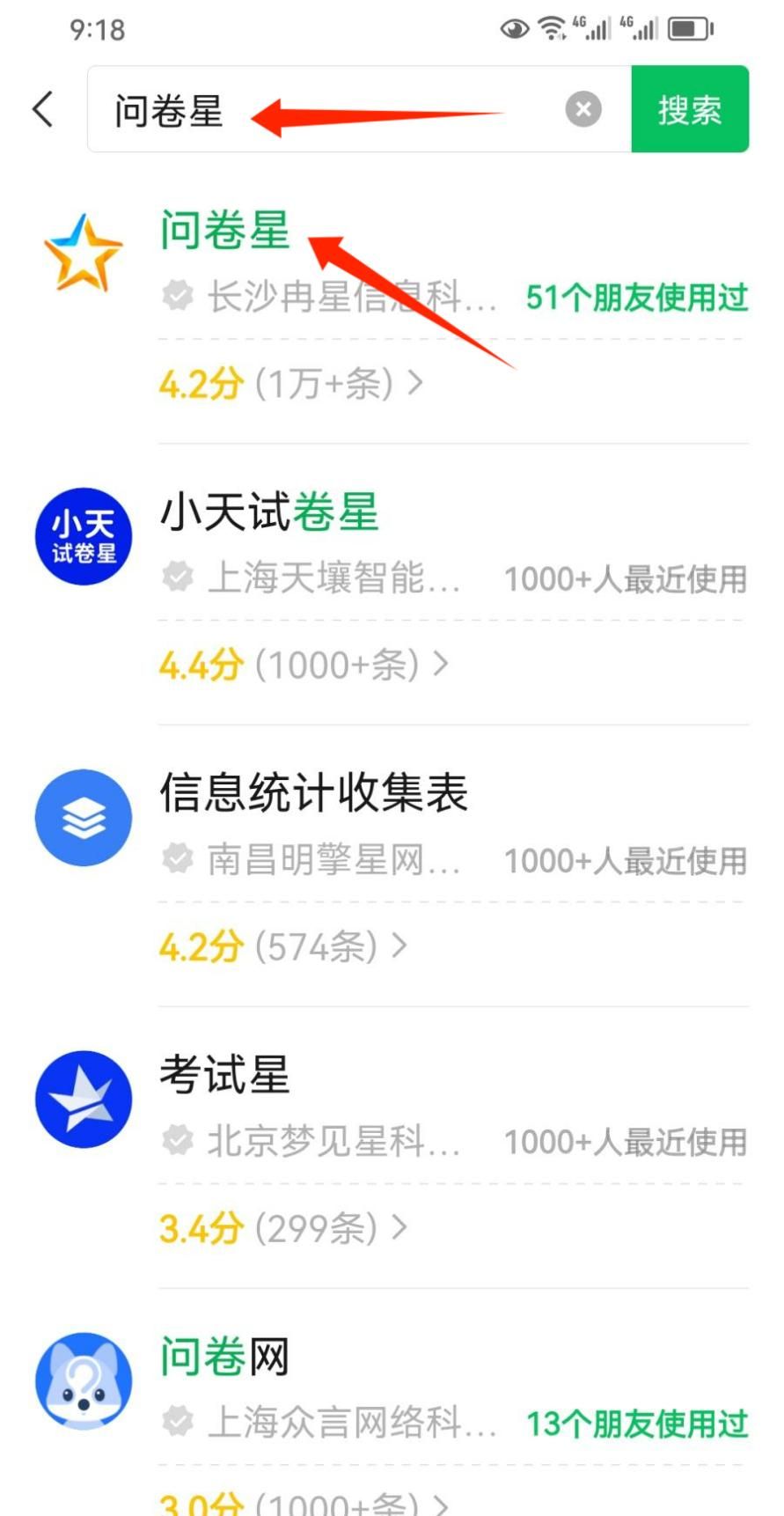Image resolution: width=784 pixels, height=1516 pixels.
Task: Tap the search field containing 问卷星
Action: coord(334,110)
